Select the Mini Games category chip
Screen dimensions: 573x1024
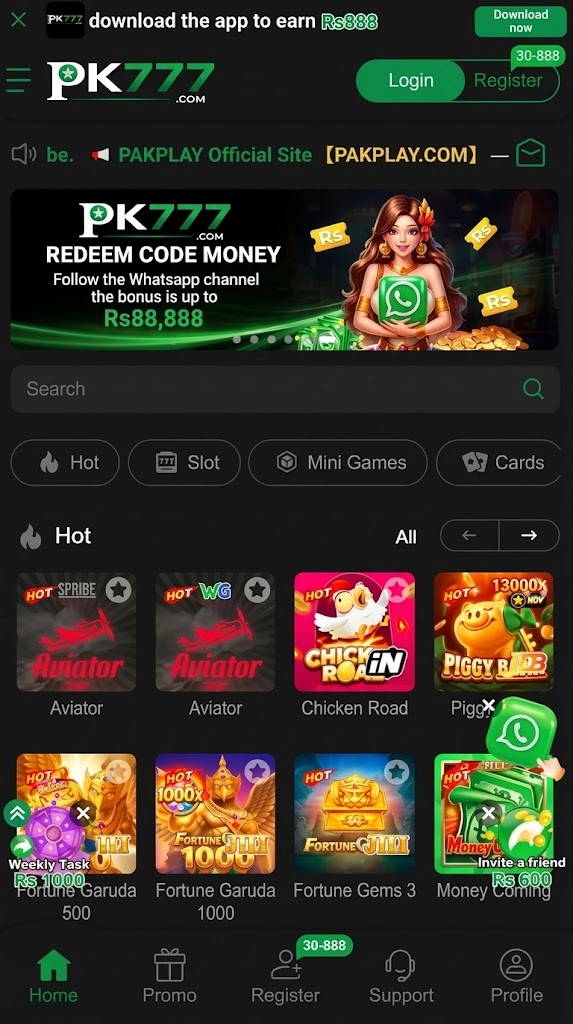click(x=338, y=462)
